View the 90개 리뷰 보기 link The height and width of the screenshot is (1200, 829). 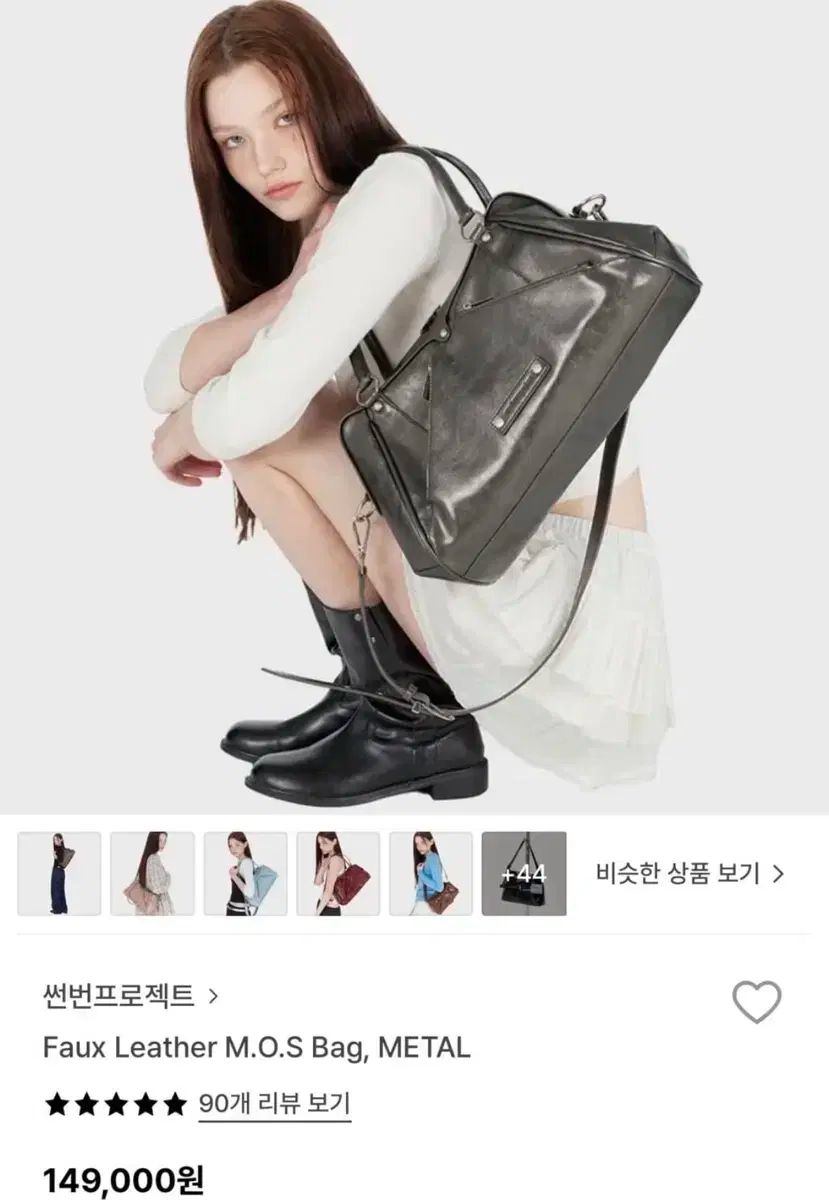(274, 1104)
